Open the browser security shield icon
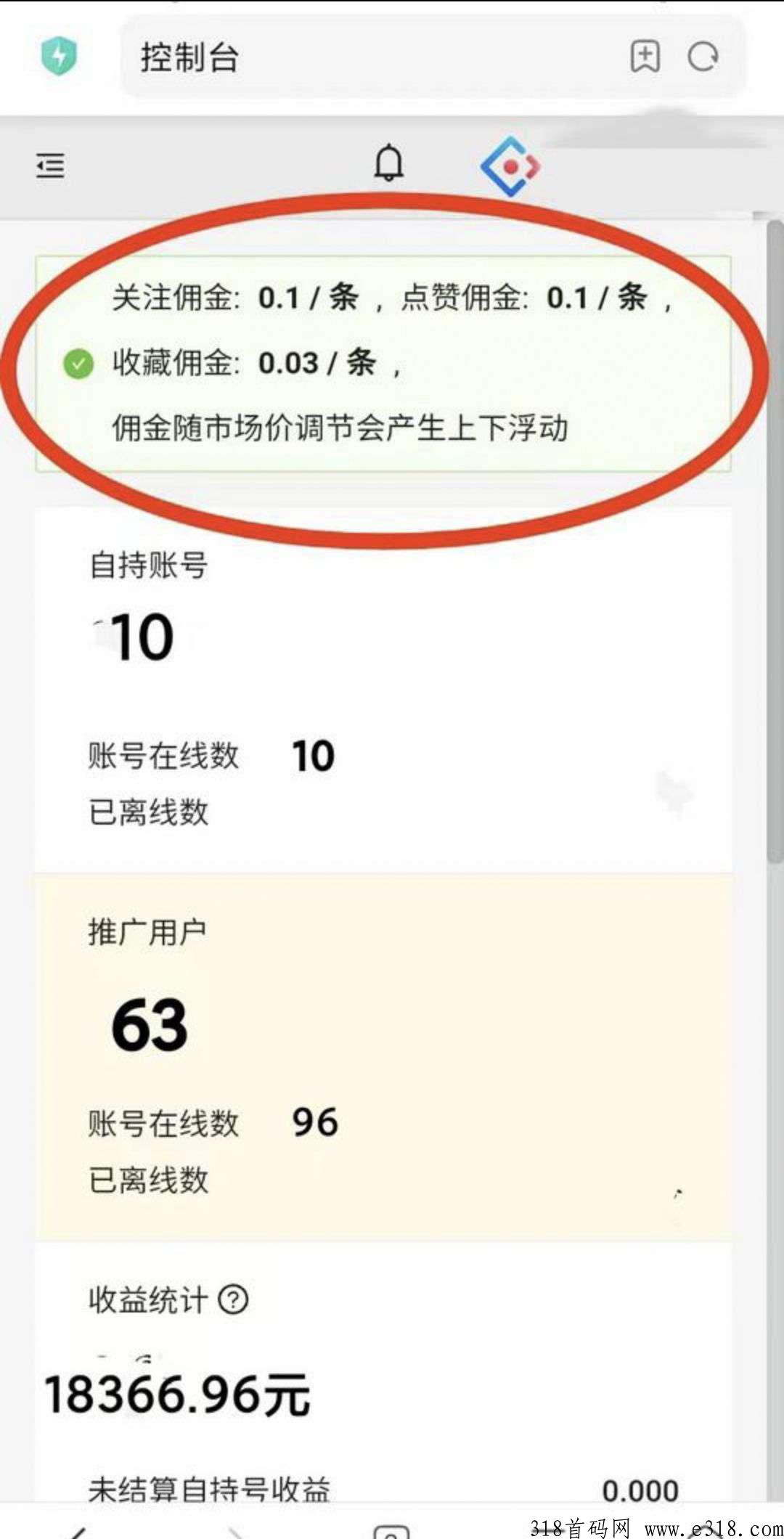This screenshot has width=784, height=1539. (59, 56)
